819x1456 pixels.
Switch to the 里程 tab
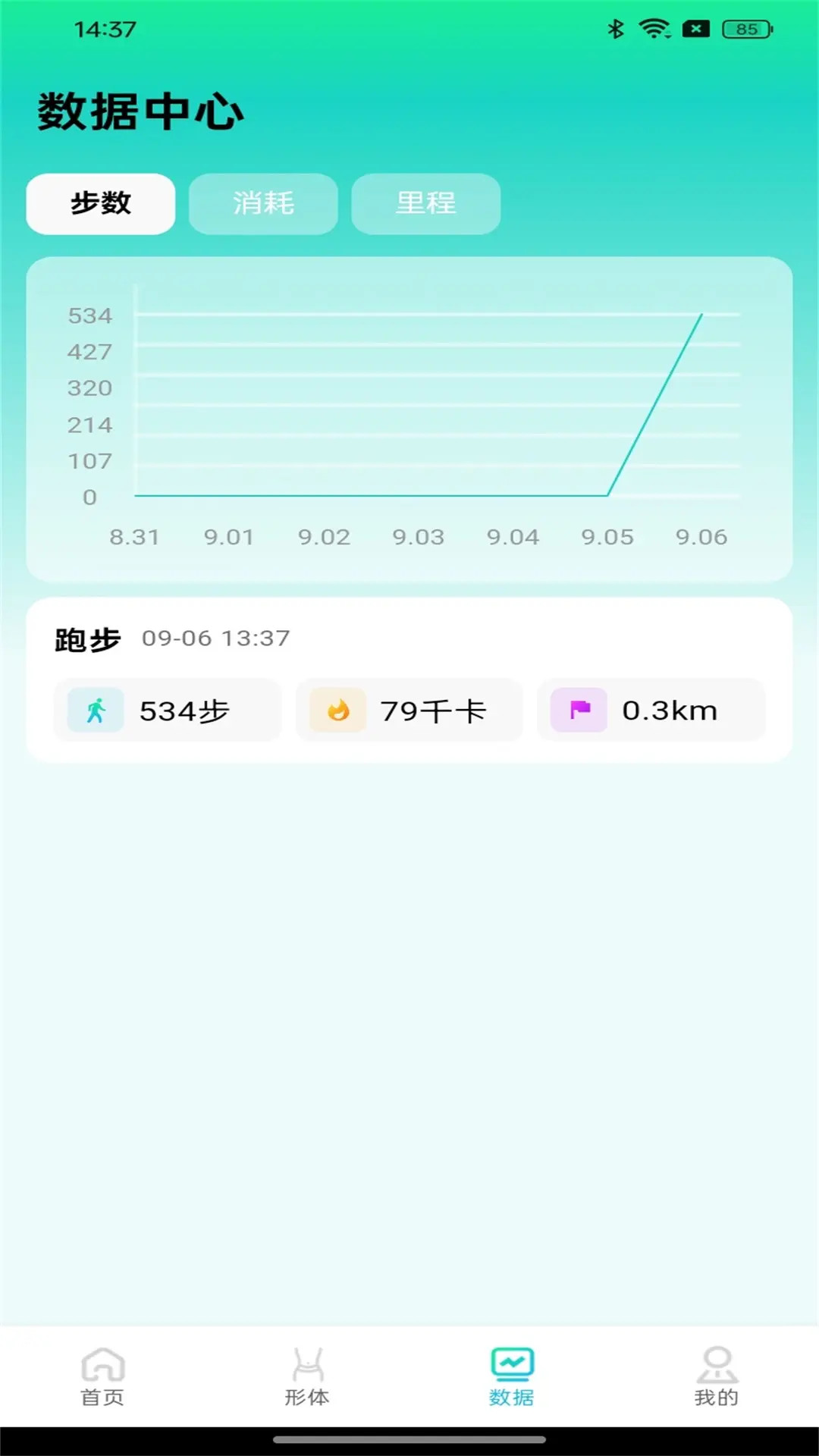426,203
